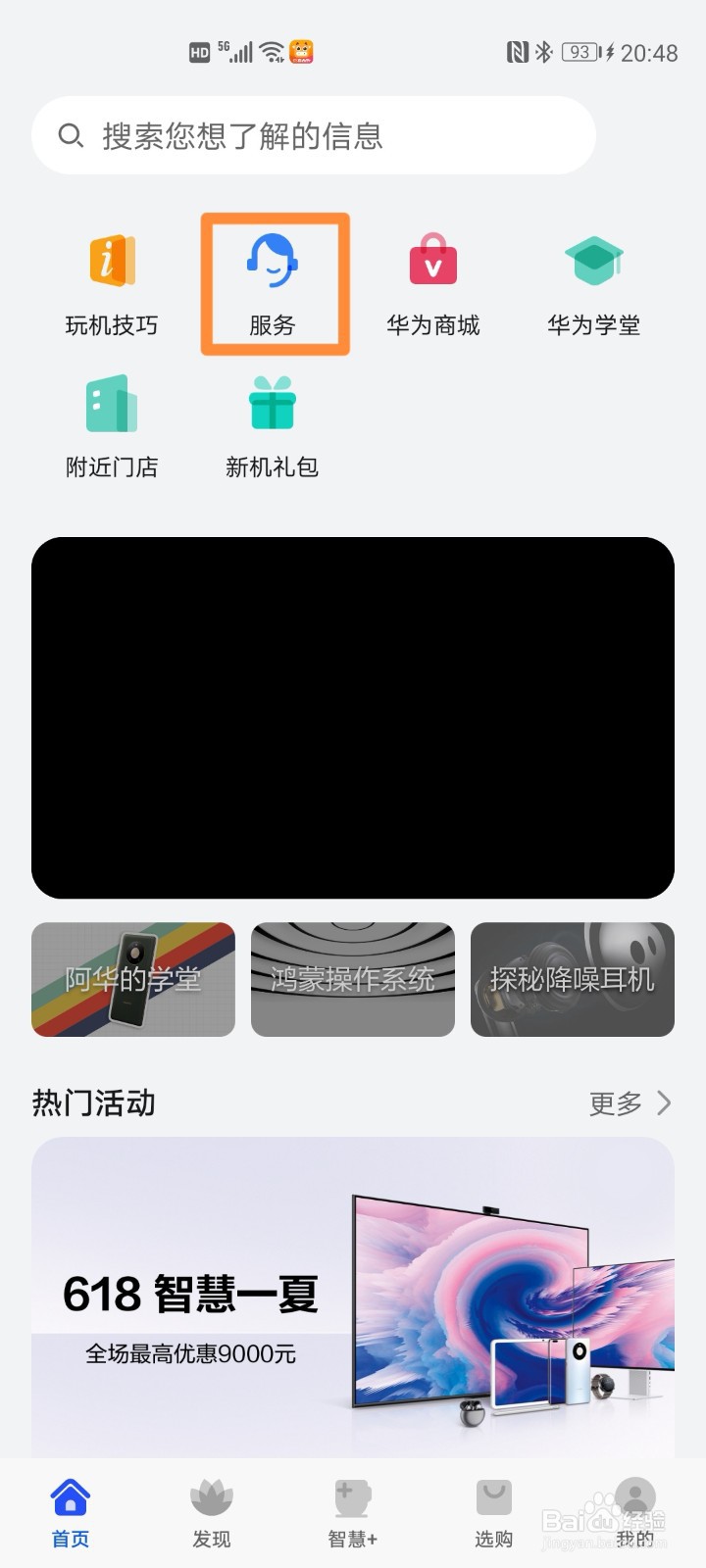Open 华为学堂

tap(594, 284)
